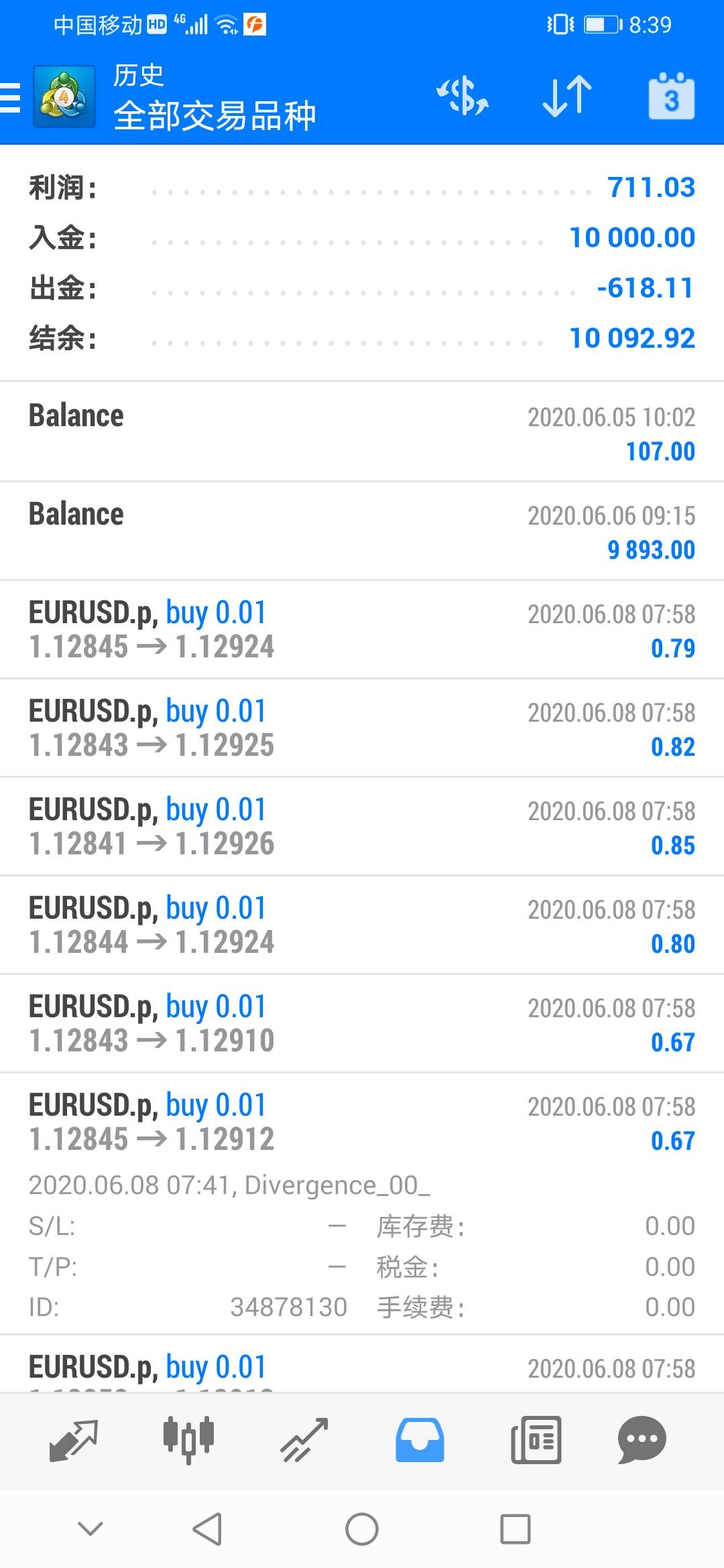The height and width of the screenshot is (1568, 724).
Task: Open the currency symbol filter icon
Action: [x=463, y=96]
